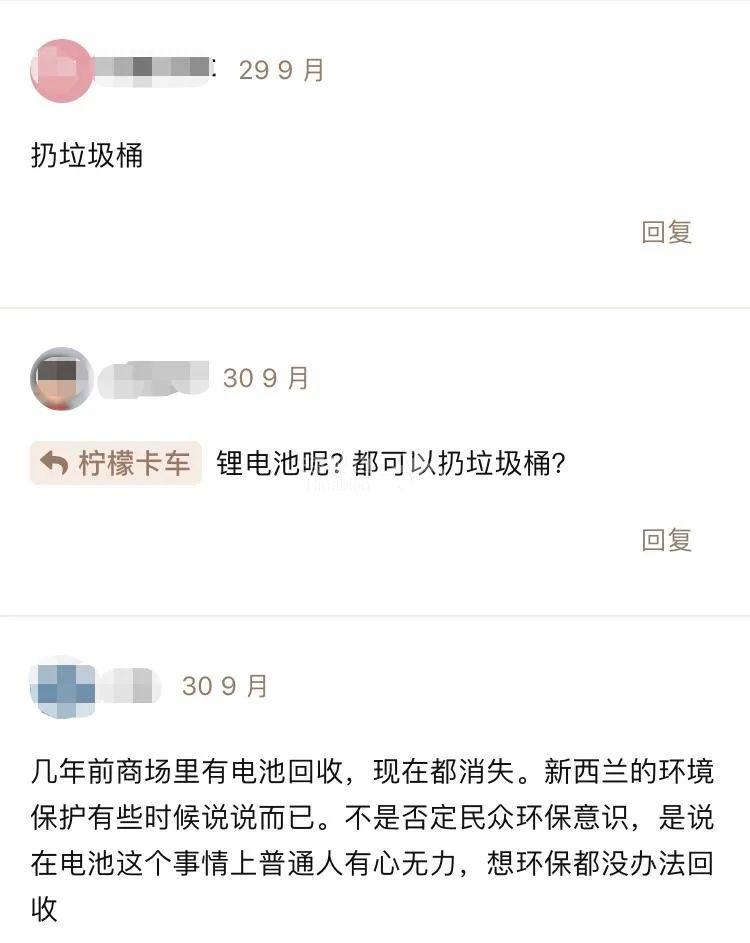Reply to the 锂电池呢 comment
The height and width of the screenshot is (943, 750).
point(666,540)
